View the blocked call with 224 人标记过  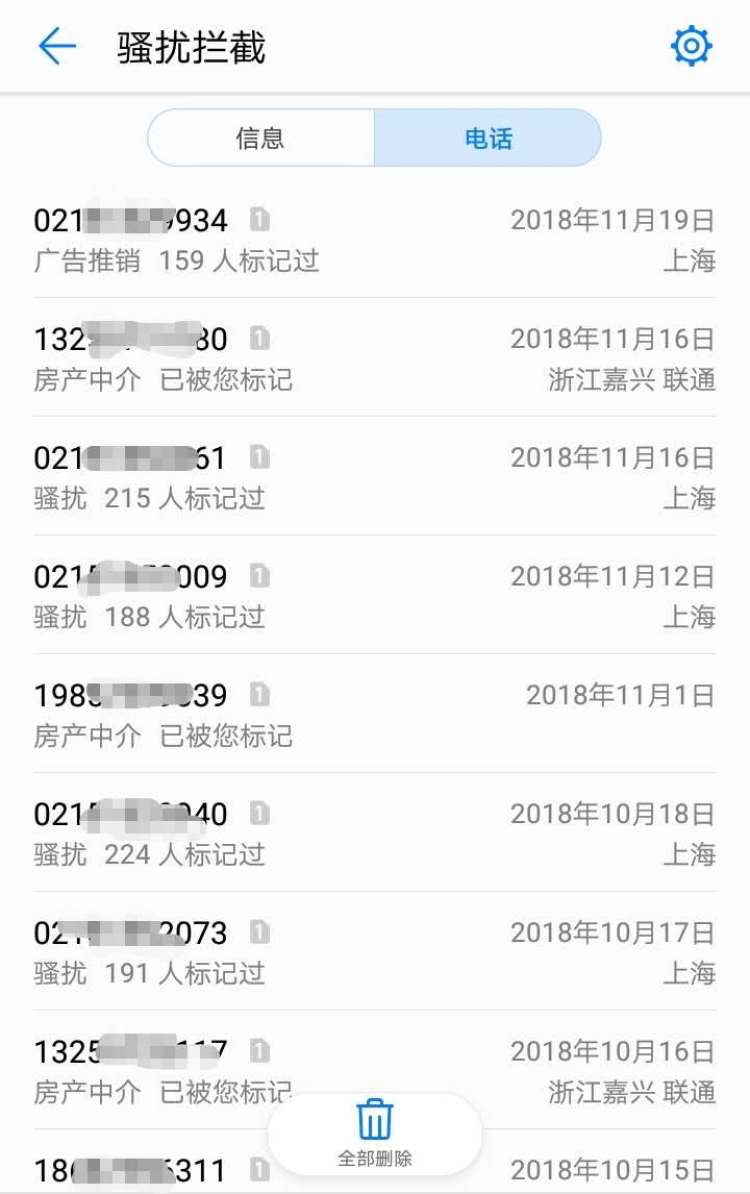point(374,833)
